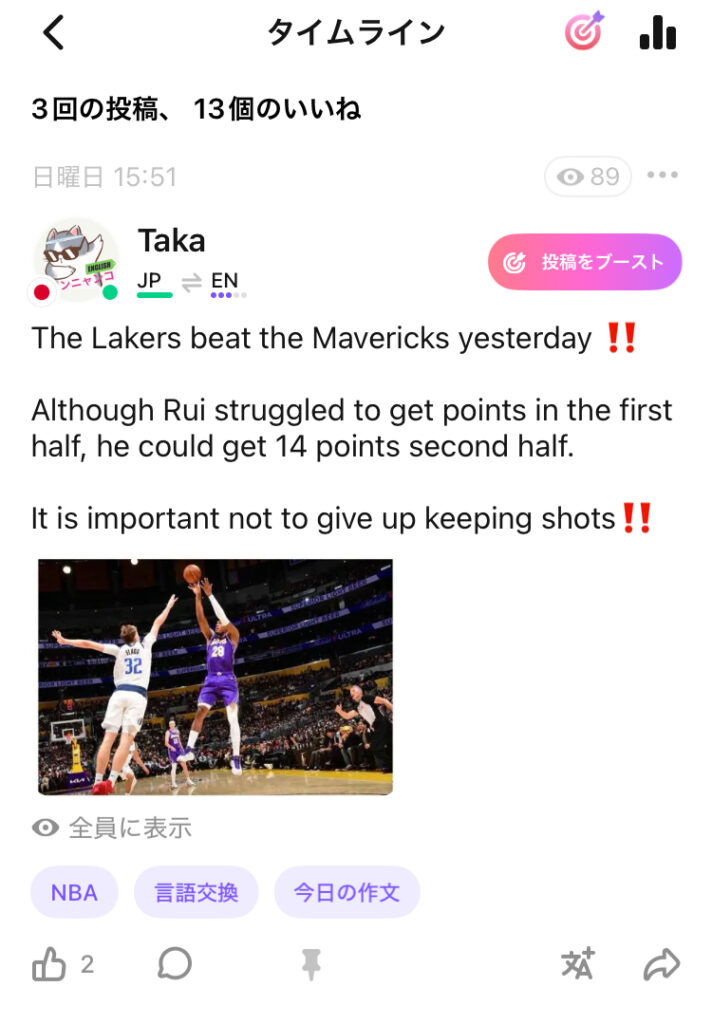The height and width of the screenshot is (1024, 712).
Task: Open the target goal icon
Action: click(585, 32)
